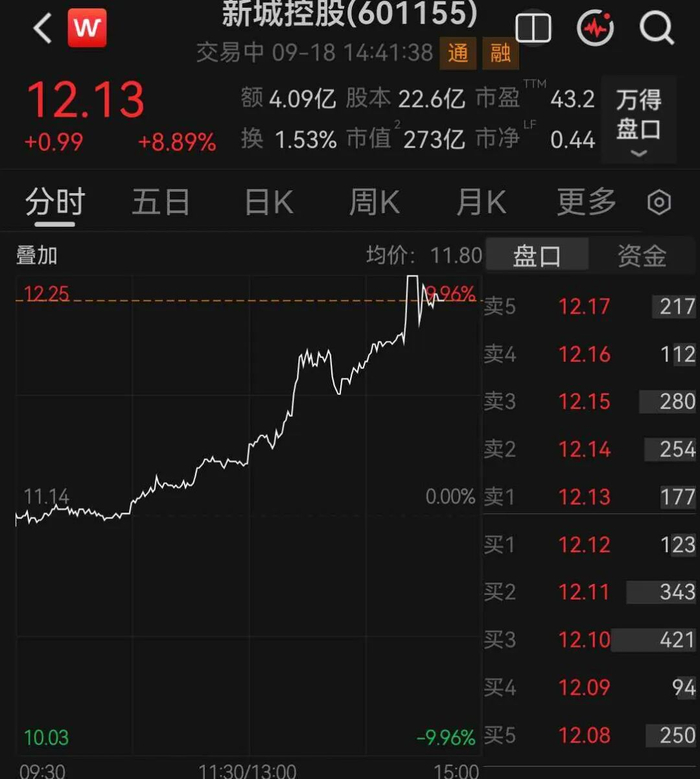Select the 分时 chart tab
Screen dimensions: 700x779
[55, 203]
